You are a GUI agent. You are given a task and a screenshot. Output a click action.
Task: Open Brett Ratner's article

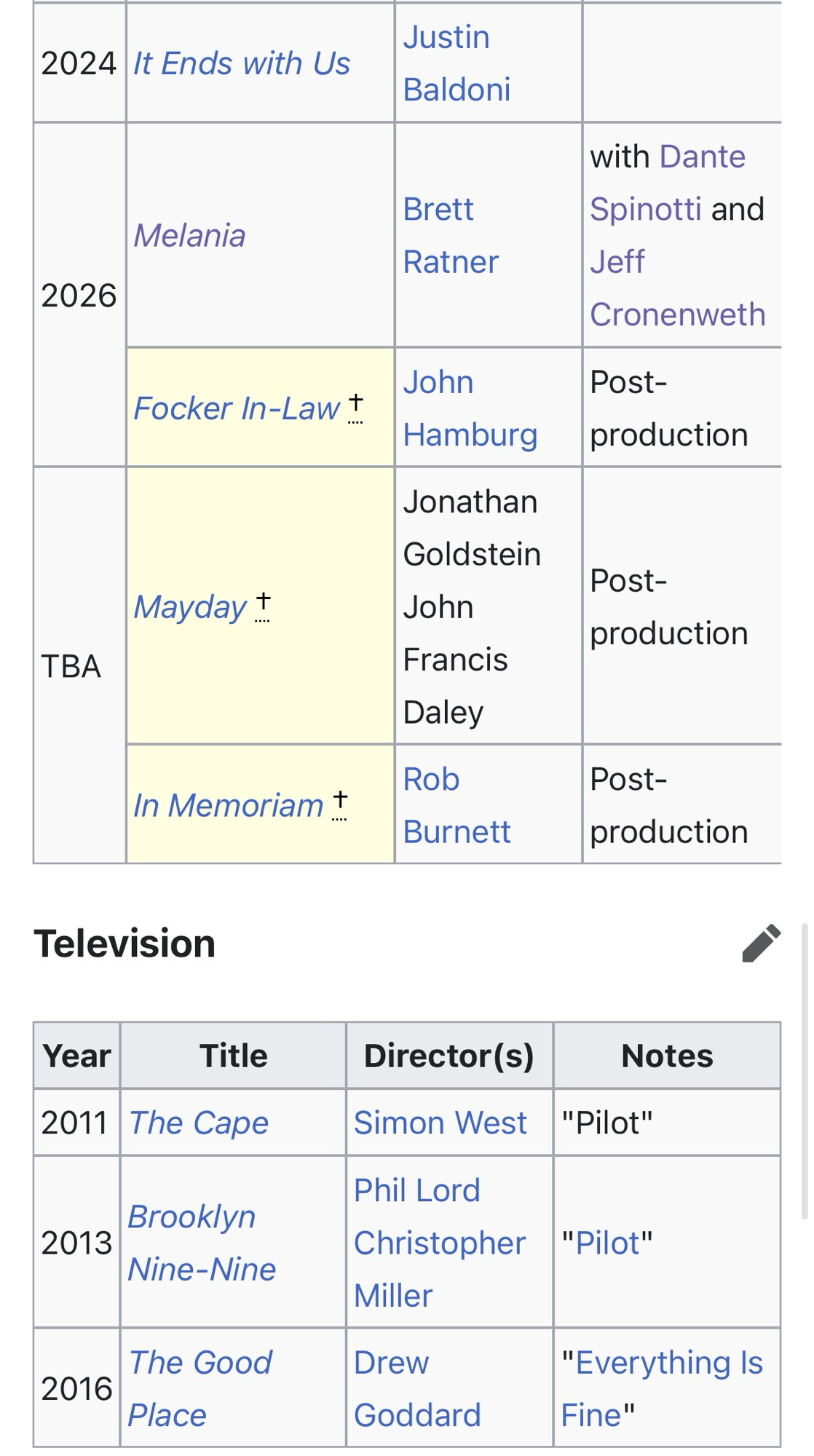click(450, 235)
